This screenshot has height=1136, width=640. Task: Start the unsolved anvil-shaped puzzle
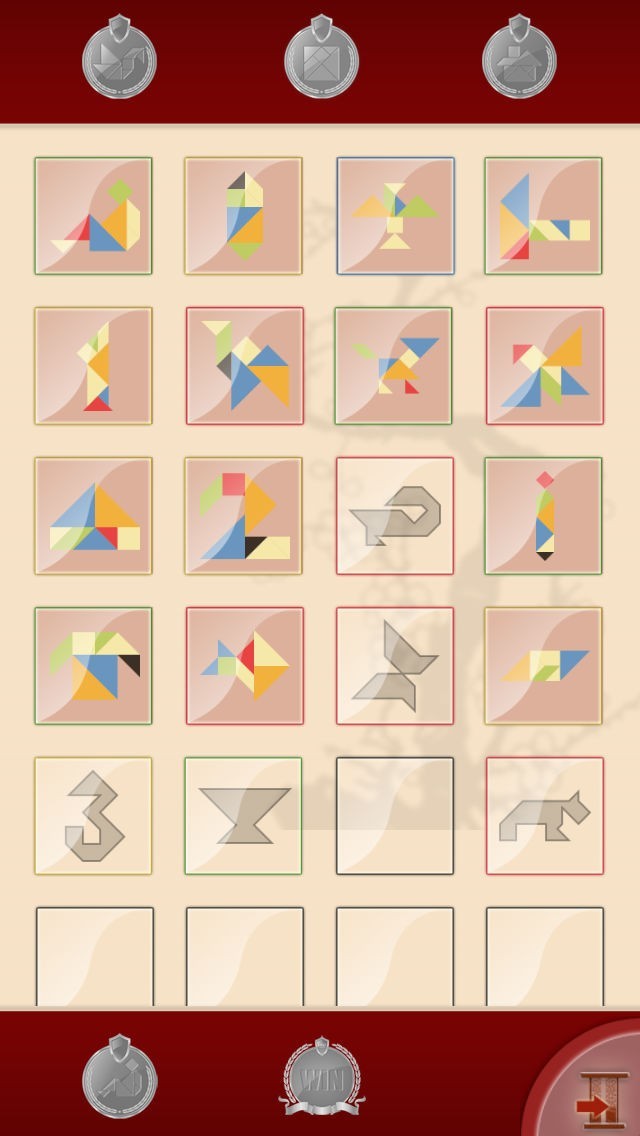tap(243, 816)
